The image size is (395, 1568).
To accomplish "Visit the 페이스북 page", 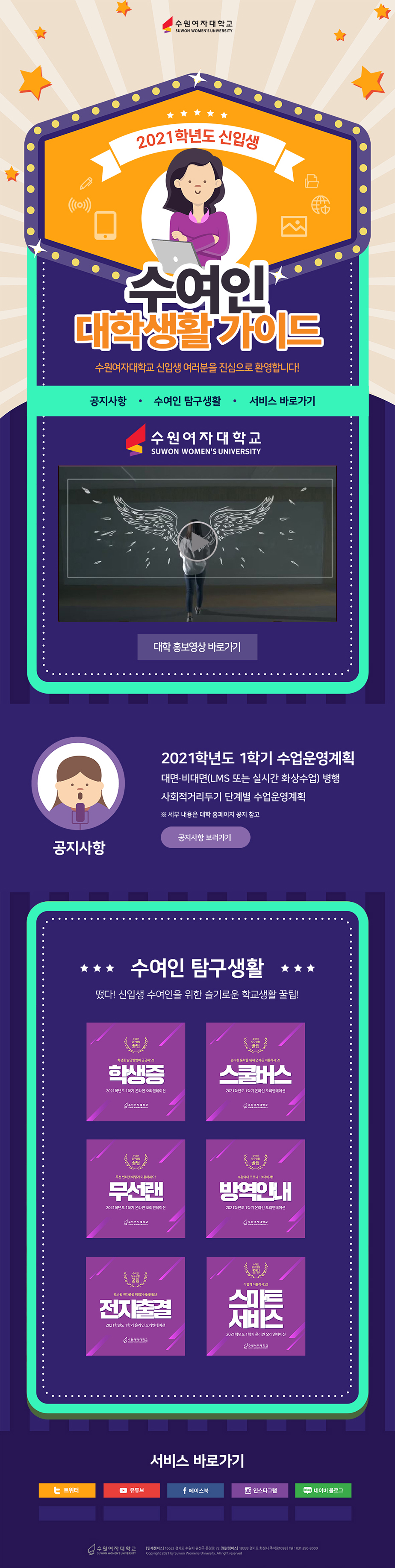I will coord(196,1490).
